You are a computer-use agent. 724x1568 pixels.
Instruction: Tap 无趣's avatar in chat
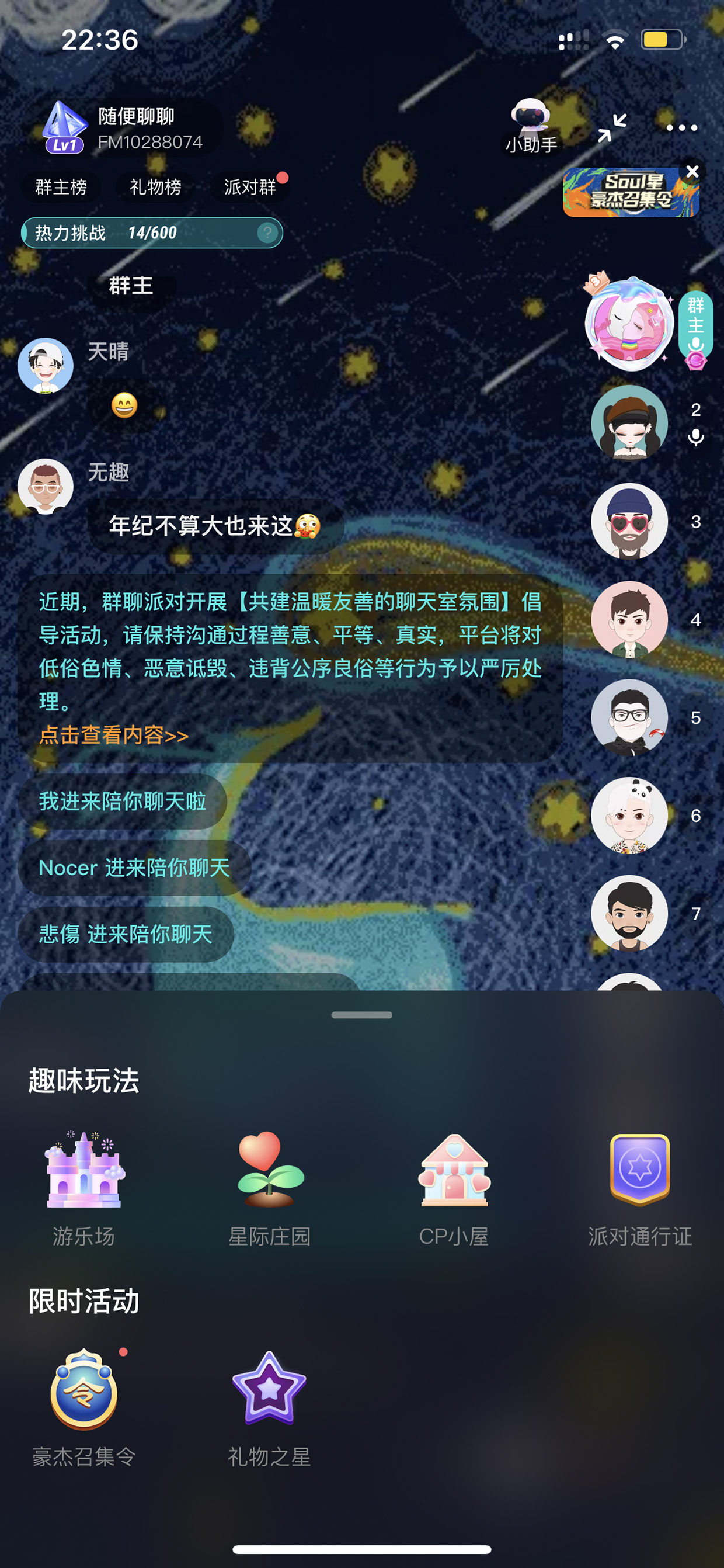(46, 486)
